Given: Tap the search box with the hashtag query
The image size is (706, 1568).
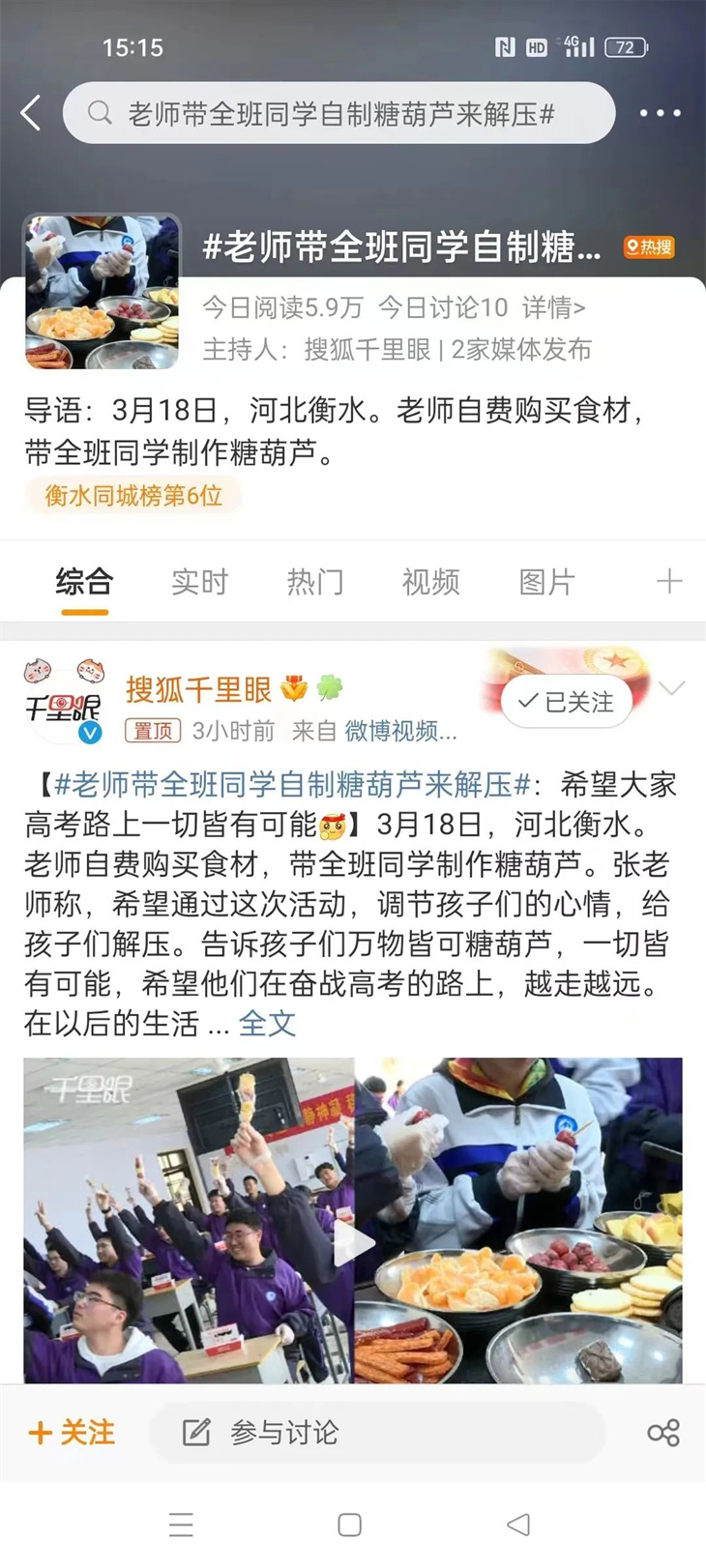Looking at the screenshot, I should [338, 114].
